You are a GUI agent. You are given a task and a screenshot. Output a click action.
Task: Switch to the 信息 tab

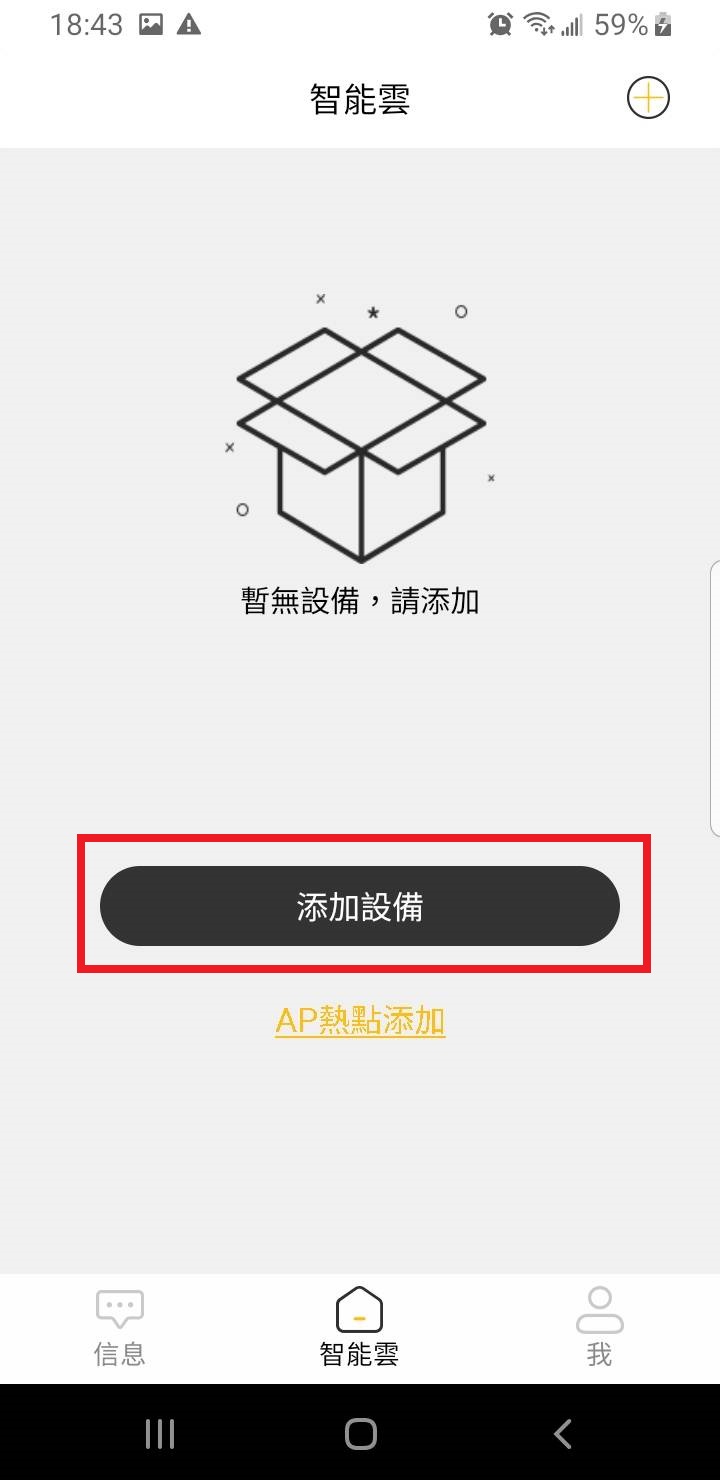[x=120, y=1328]
